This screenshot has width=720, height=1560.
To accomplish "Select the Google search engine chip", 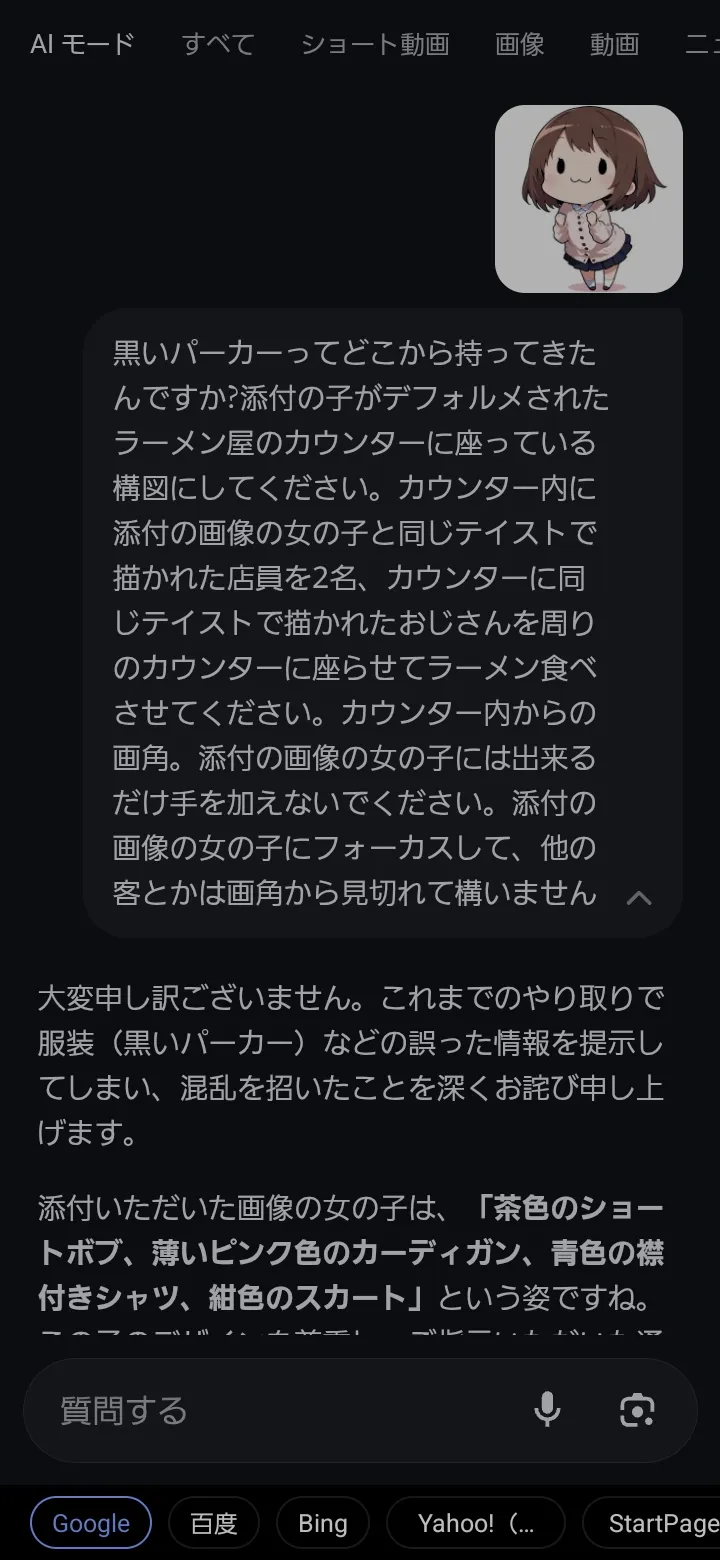I will click(x=91, y=1523).
